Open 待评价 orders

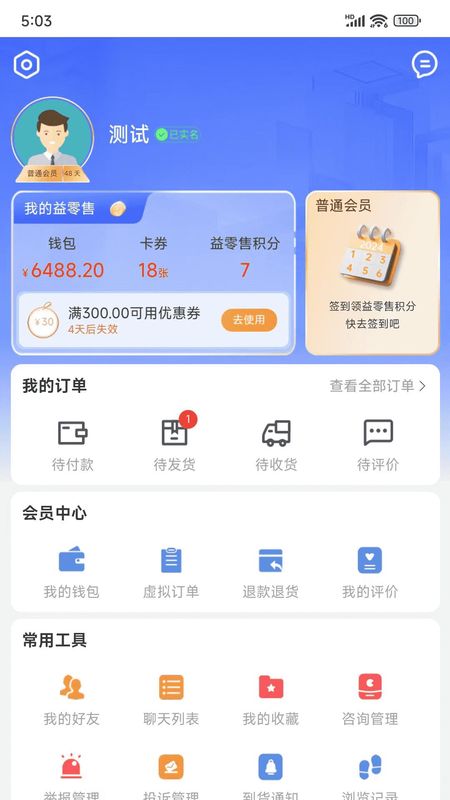378,445
